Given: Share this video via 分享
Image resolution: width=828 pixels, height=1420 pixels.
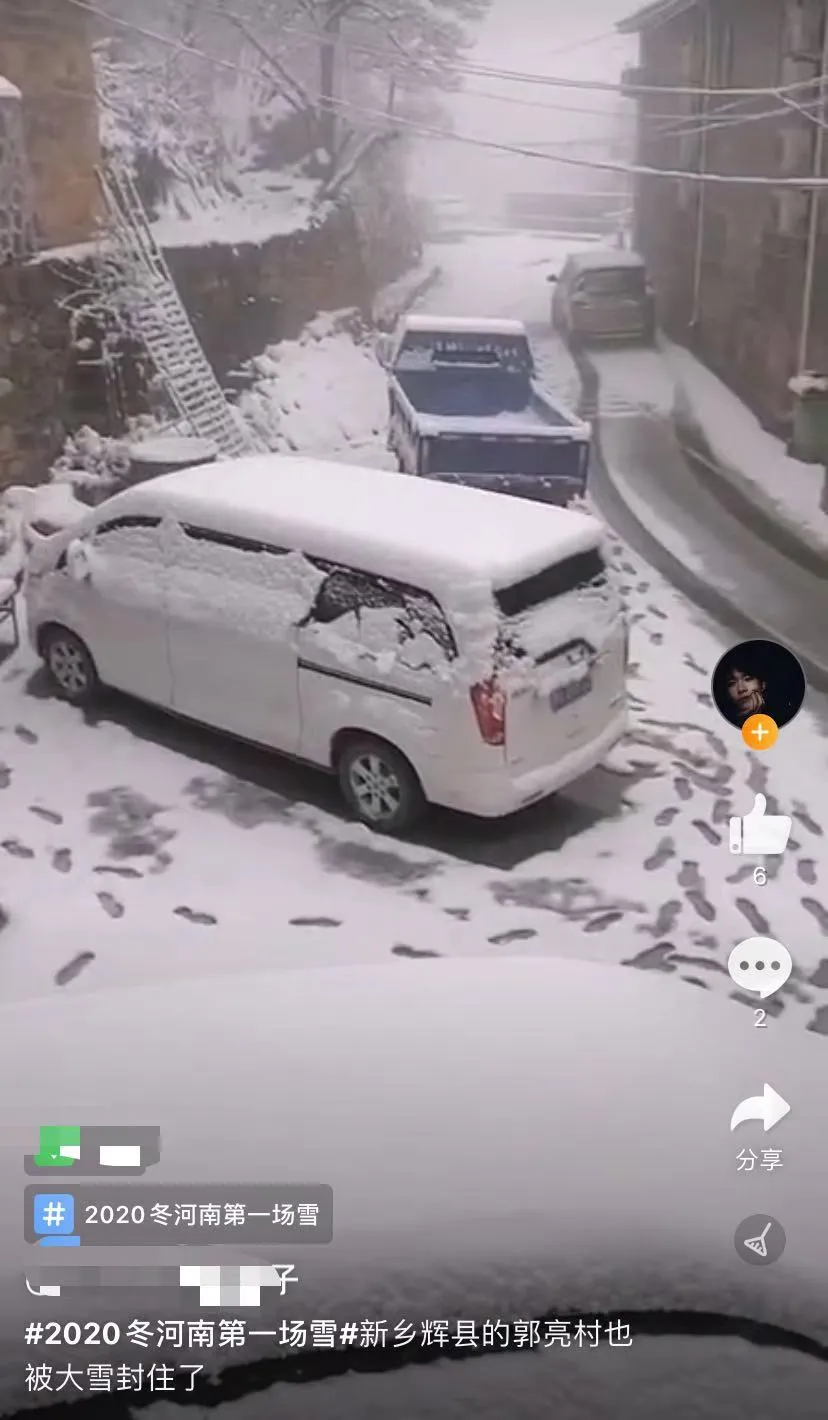Looking at the screenshot, I should coord(759,1111).
